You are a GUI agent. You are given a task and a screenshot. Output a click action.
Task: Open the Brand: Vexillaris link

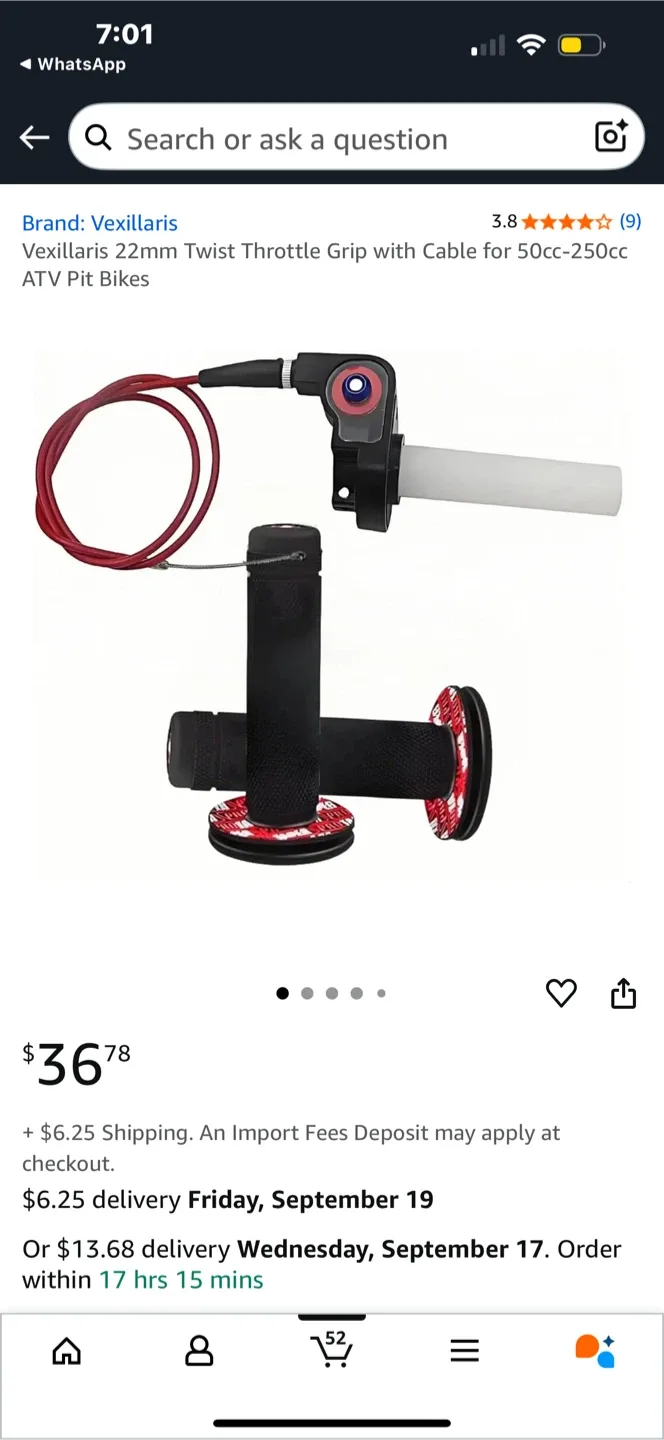pos(100,223)
